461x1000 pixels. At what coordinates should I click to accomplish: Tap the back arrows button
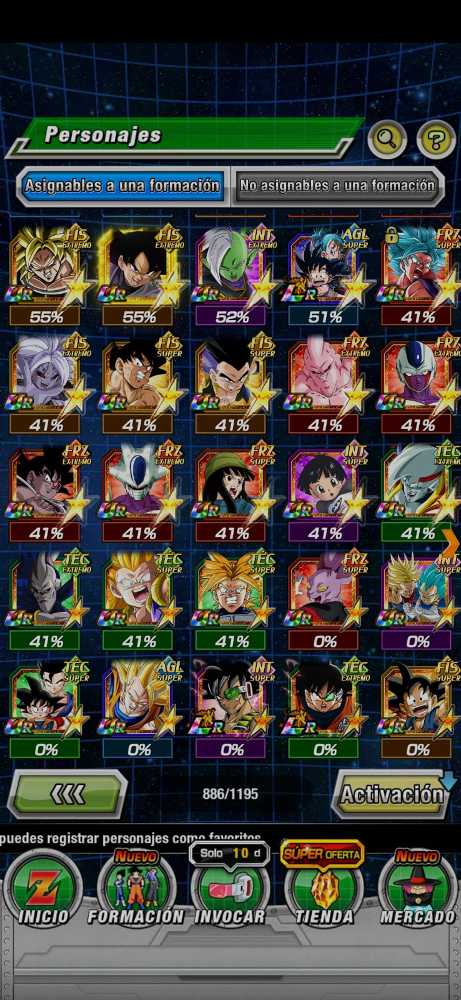click(66, 794)
